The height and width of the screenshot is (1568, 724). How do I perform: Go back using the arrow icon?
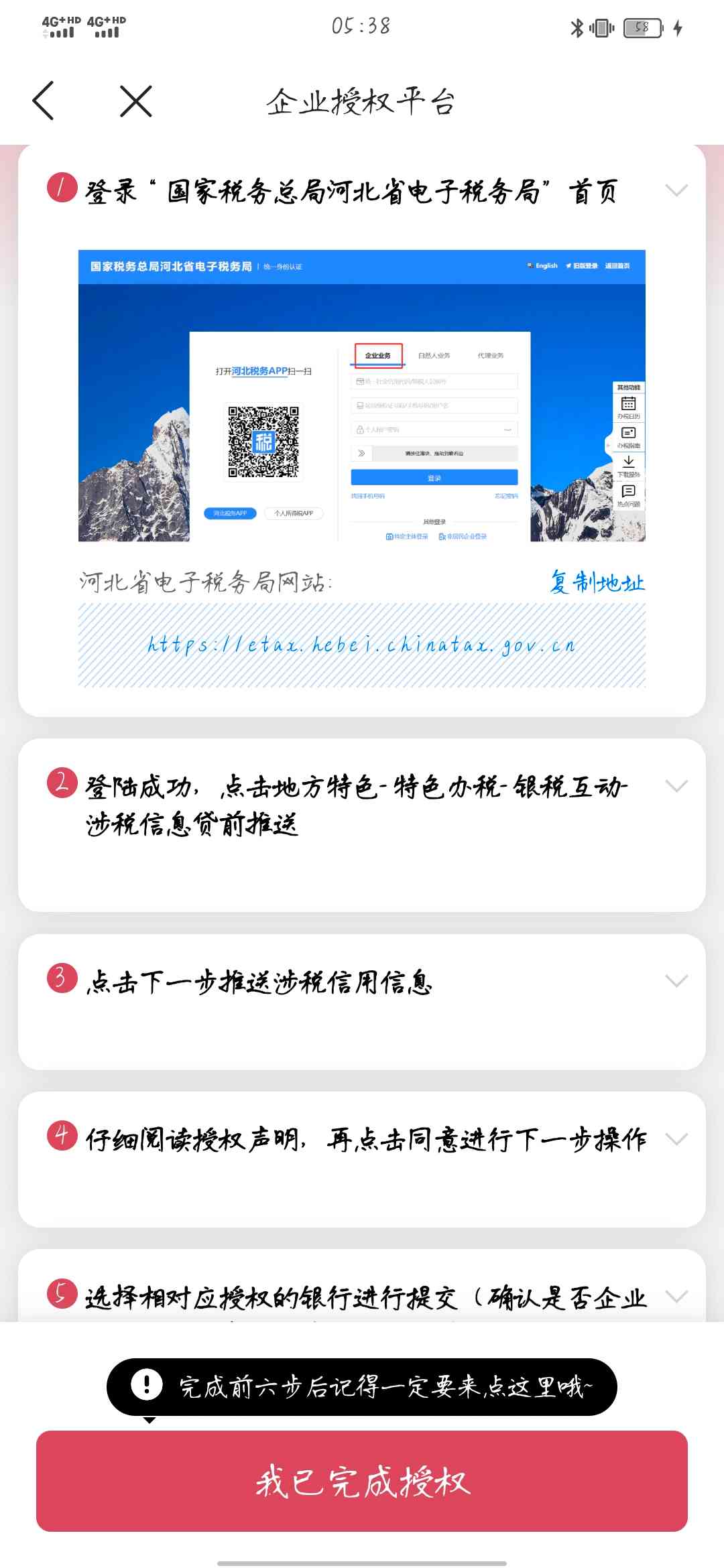44,101
